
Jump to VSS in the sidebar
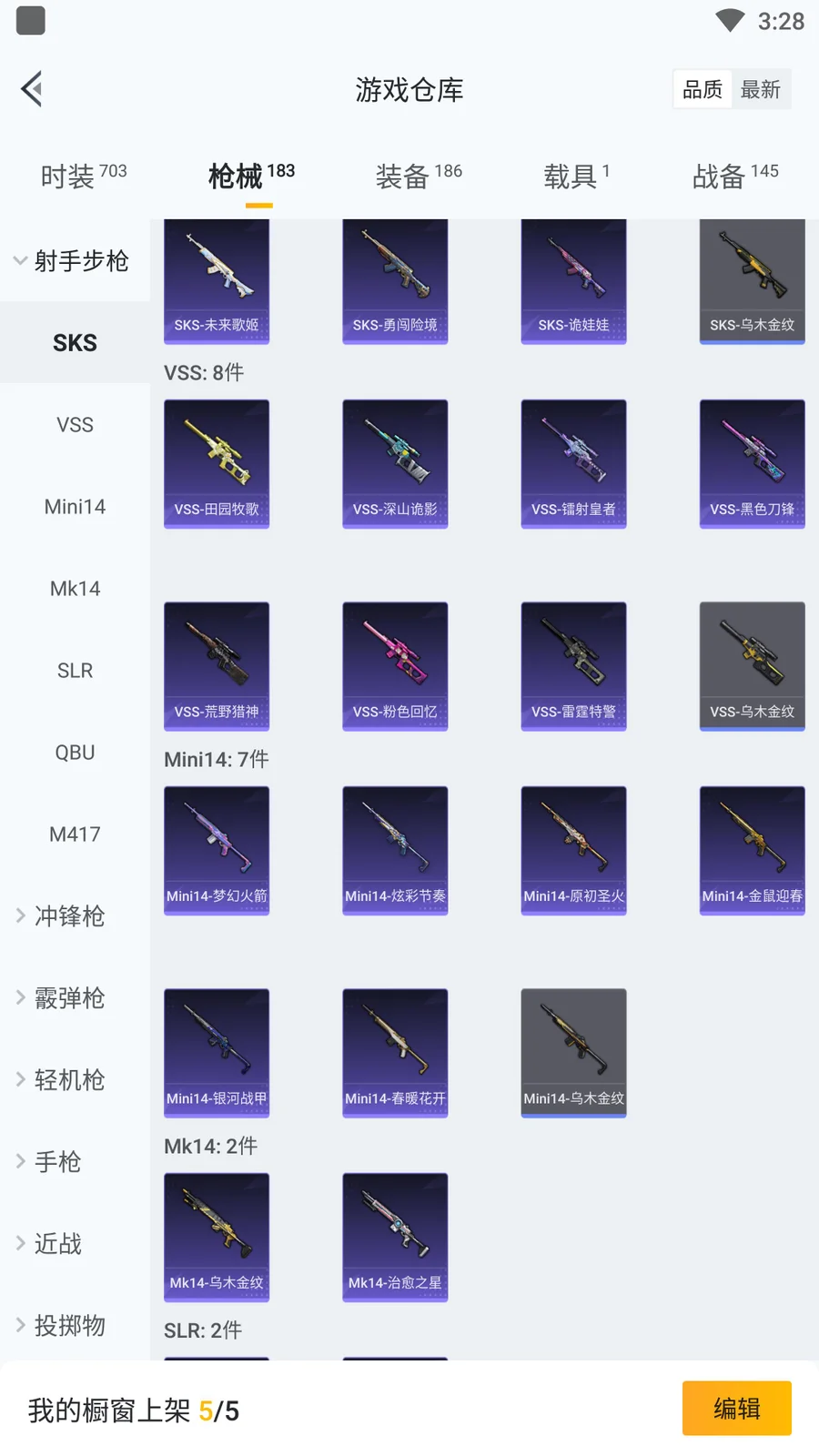pyautogui.click(x=75, y=425)
